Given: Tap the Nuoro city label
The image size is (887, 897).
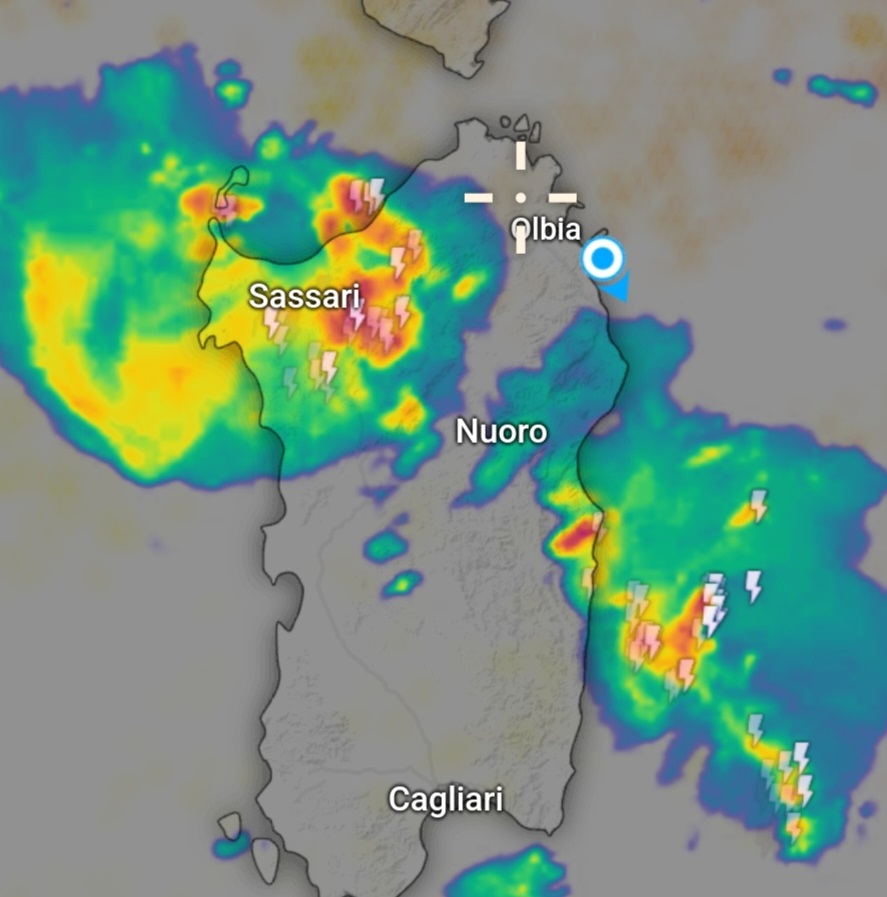Looking at the screenshot, I should pyautogui.click(x=501, y=432).
